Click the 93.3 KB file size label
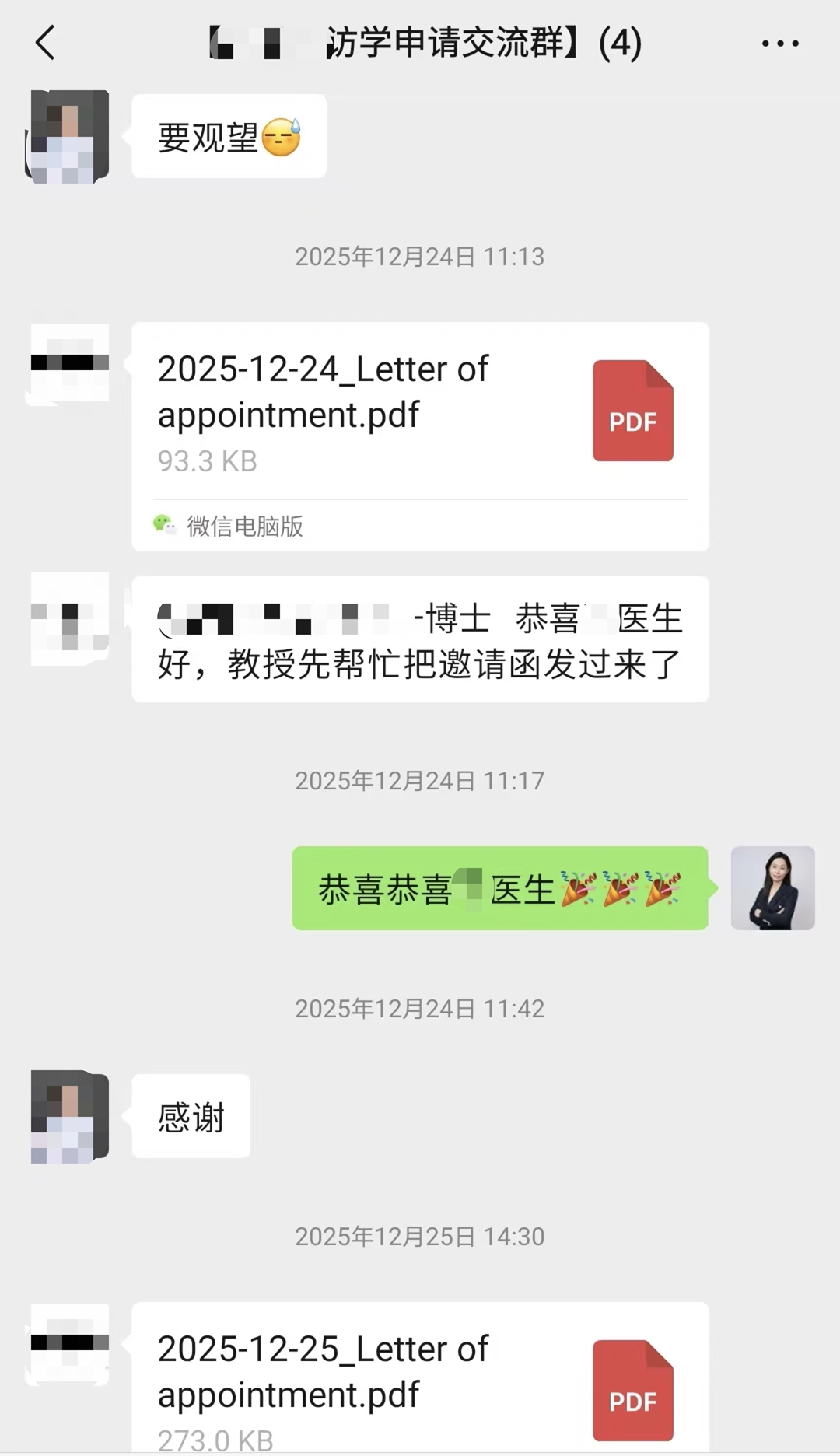This screenshot has height=1456, width=840. [205, 460]
